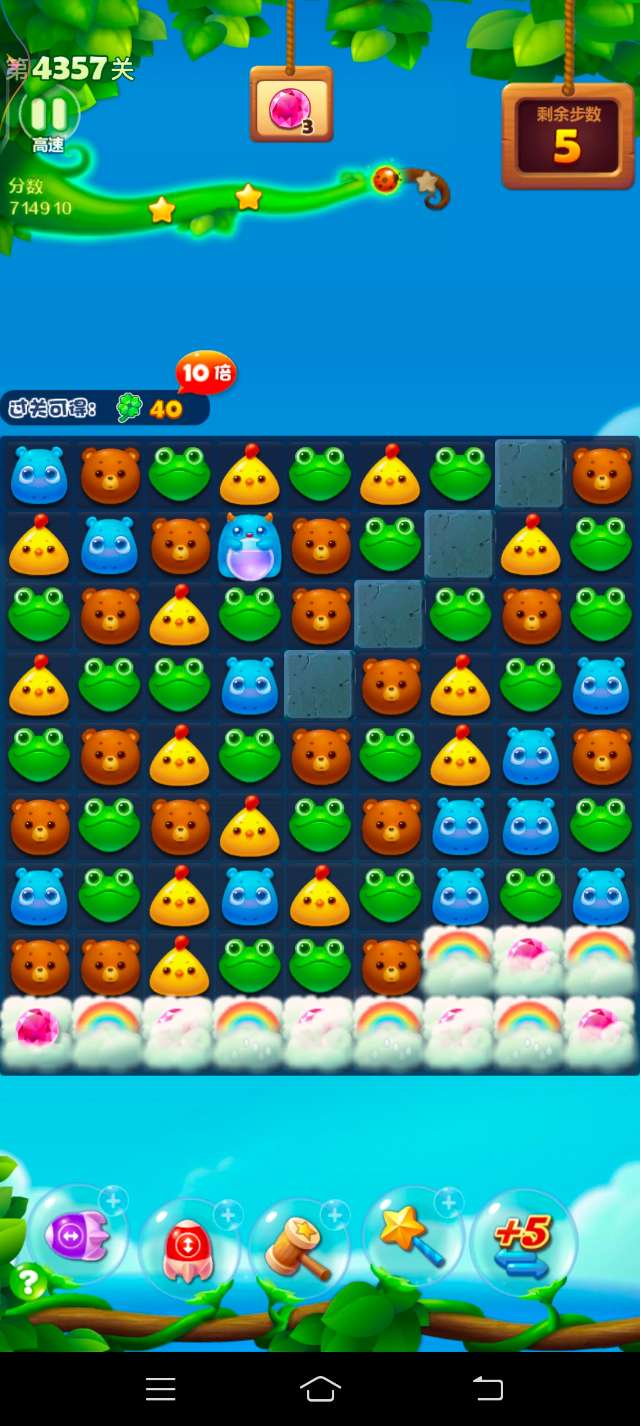640x1426 pixels.
Task: Pause the game
Action: coord(48,114)
